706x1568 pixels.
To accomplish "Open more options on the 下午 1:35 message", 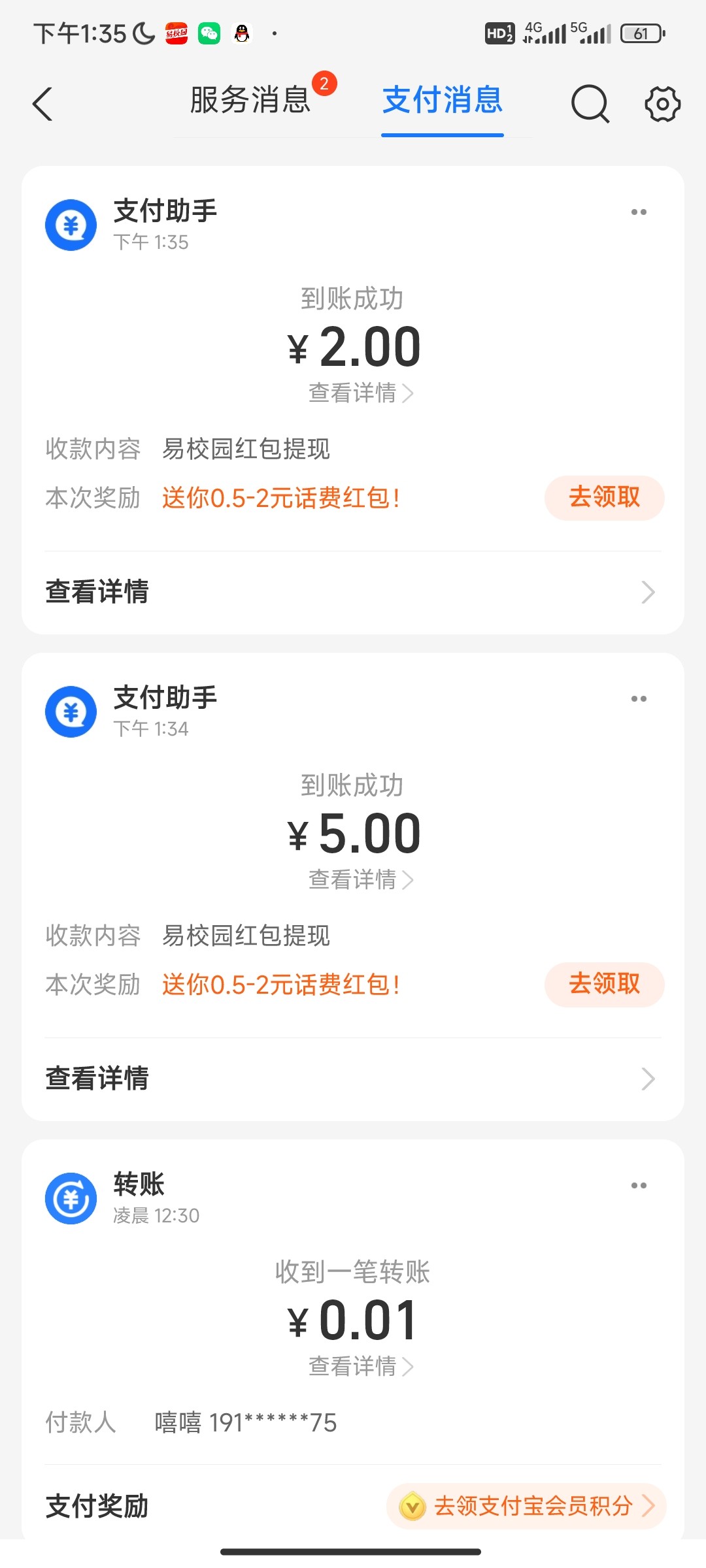I will point(639,212).
